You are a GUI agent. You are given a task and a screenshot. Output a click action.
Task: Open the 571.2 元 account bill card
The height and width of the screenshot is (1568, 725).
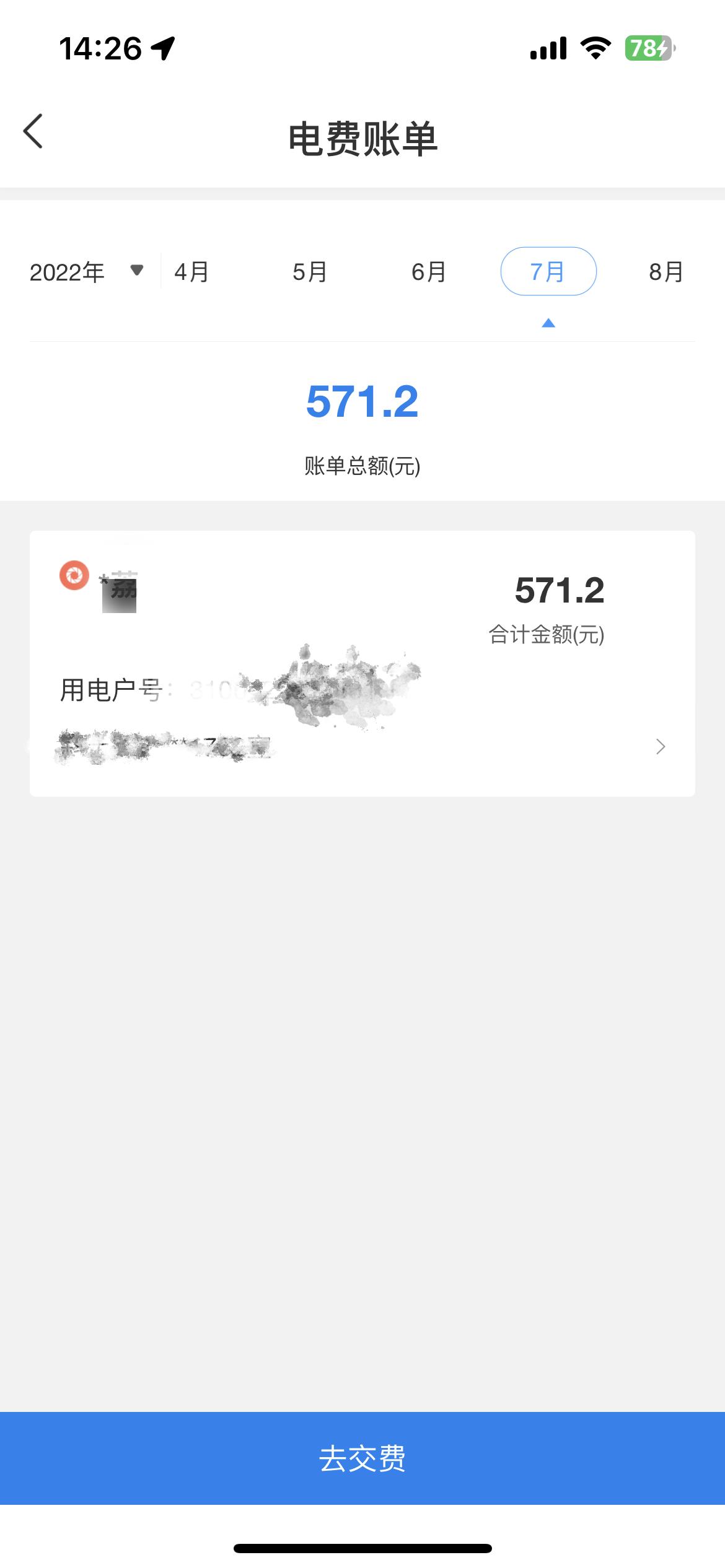[362, 663]
